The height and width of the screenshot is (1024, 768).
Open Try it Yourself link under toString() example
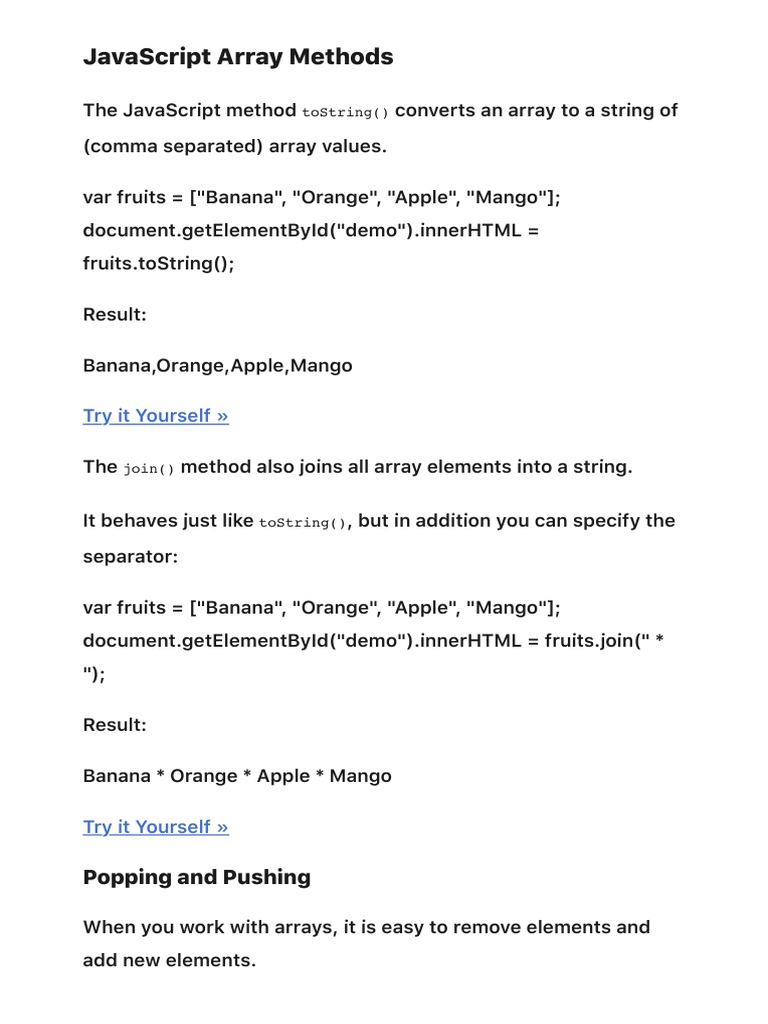tap(155, 416)
